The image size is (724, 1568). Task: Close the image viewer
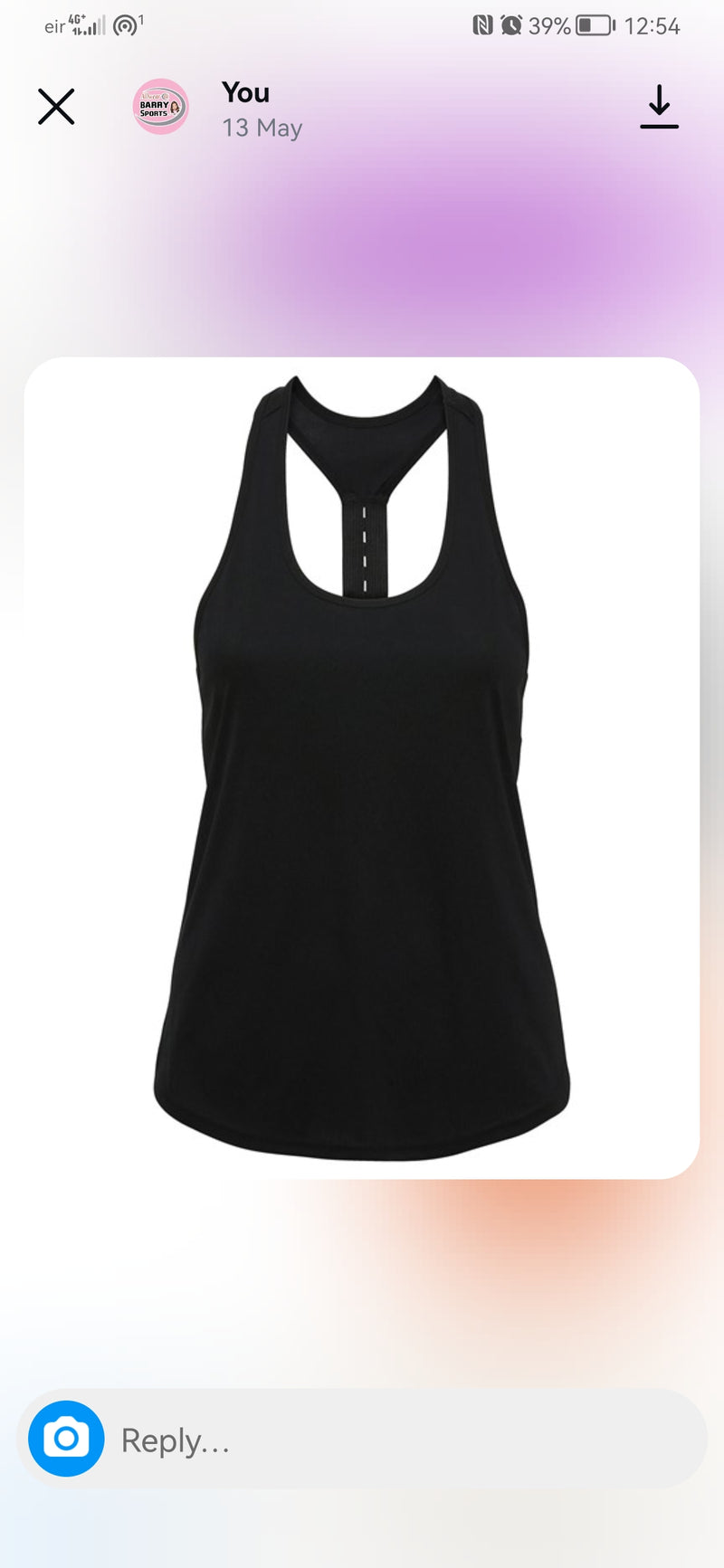(x=56, y=107)
